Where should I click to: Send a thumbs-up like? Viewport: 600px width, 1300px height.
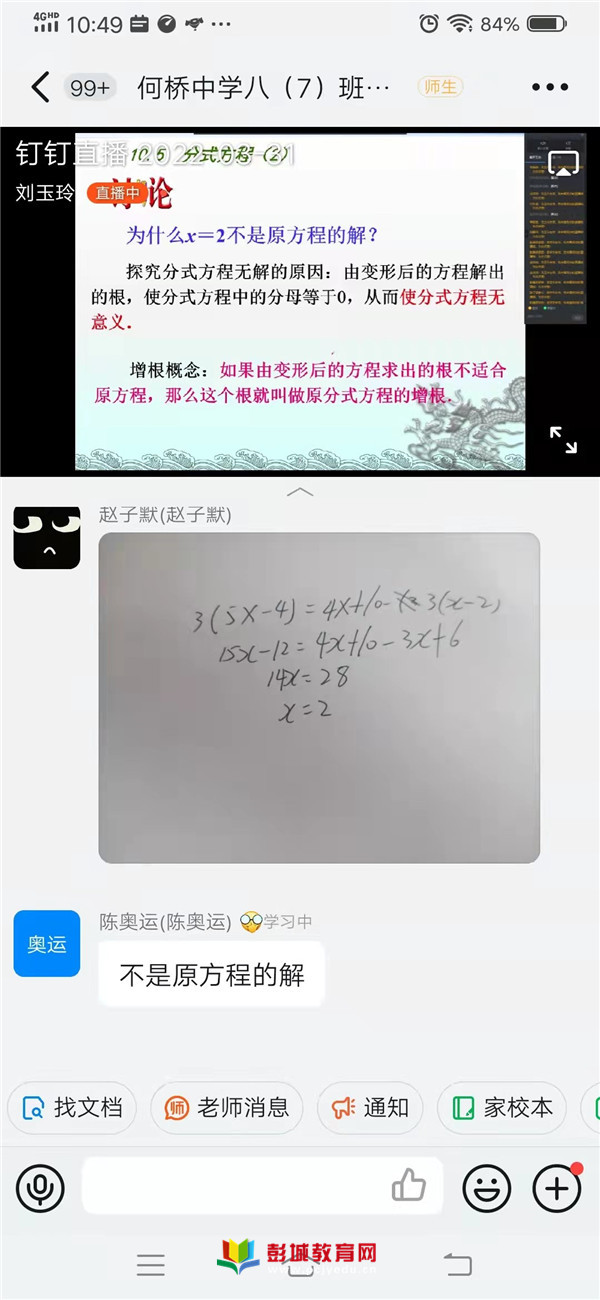(x=408, y=1187)
